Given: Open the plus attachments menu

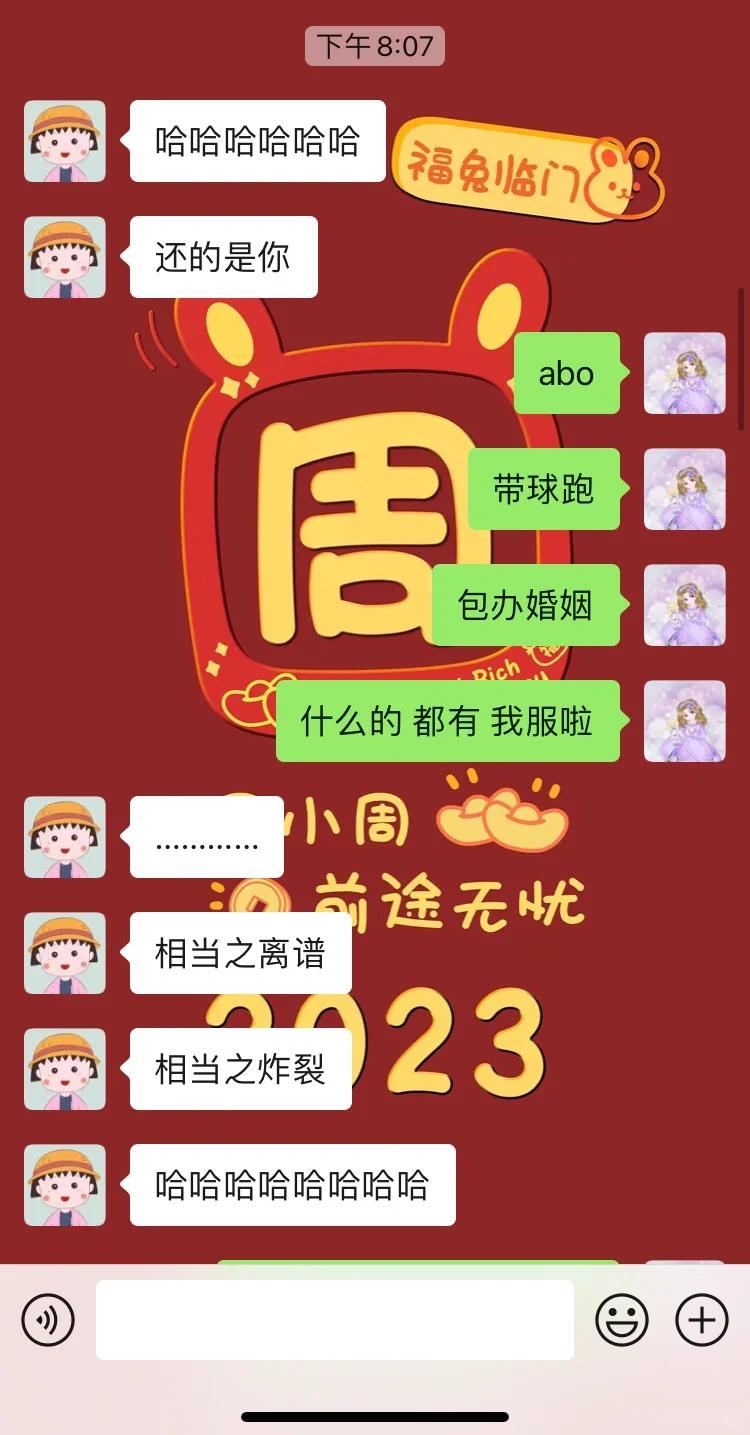Looking at the screenshot, I should (702, 1320).
